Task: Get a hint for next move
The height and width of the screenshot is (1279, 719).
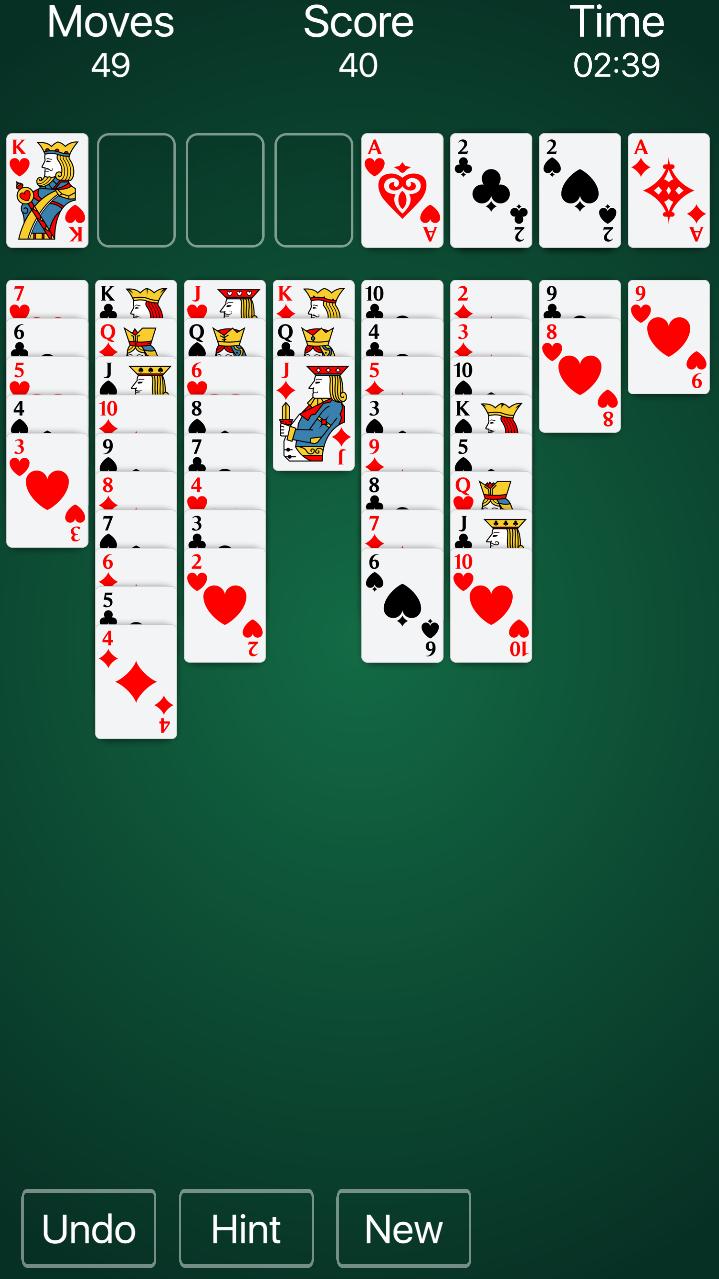Action: [246, 1228]
